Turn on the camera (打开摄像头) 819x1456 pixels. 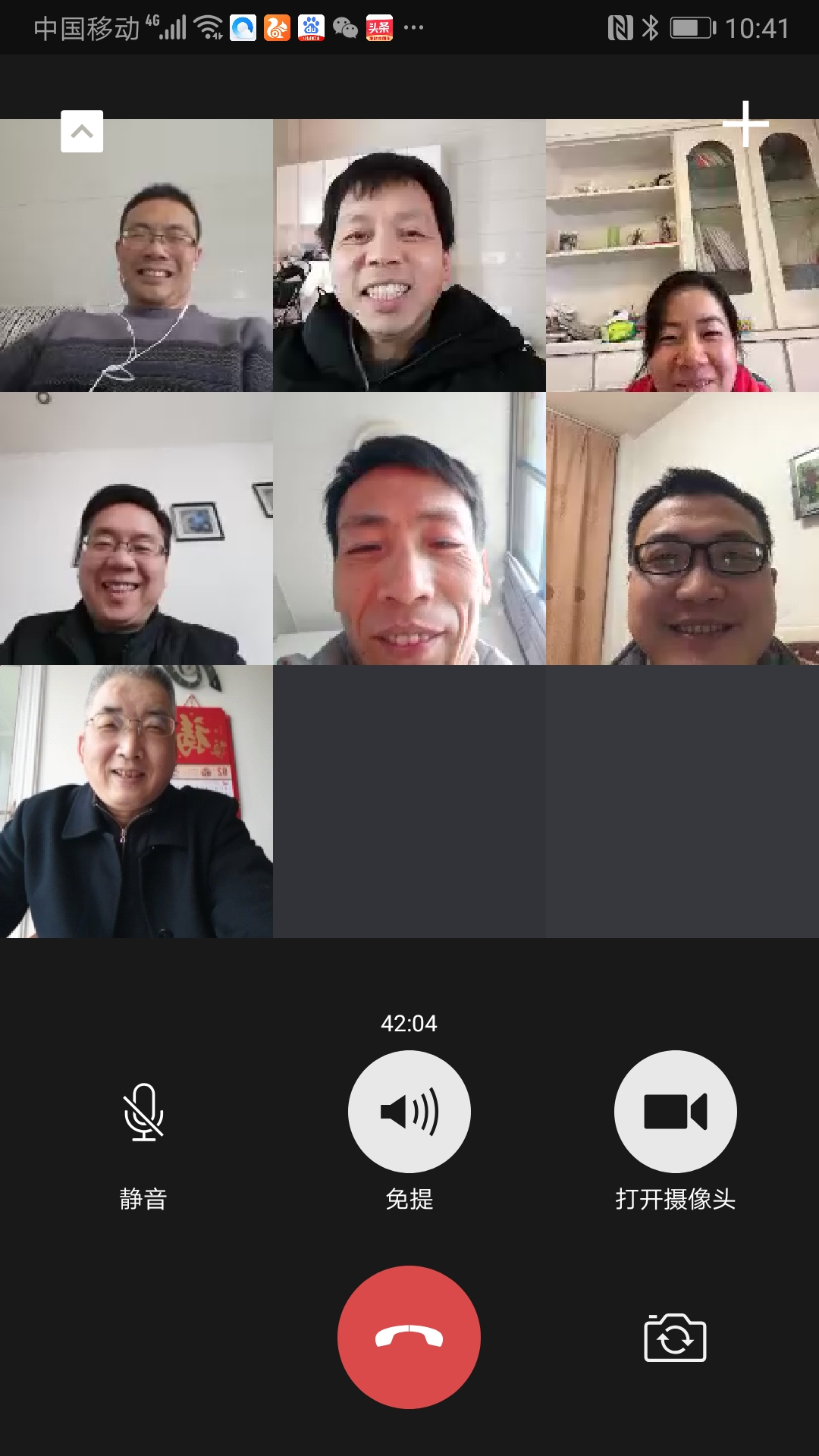point(675,1112)
